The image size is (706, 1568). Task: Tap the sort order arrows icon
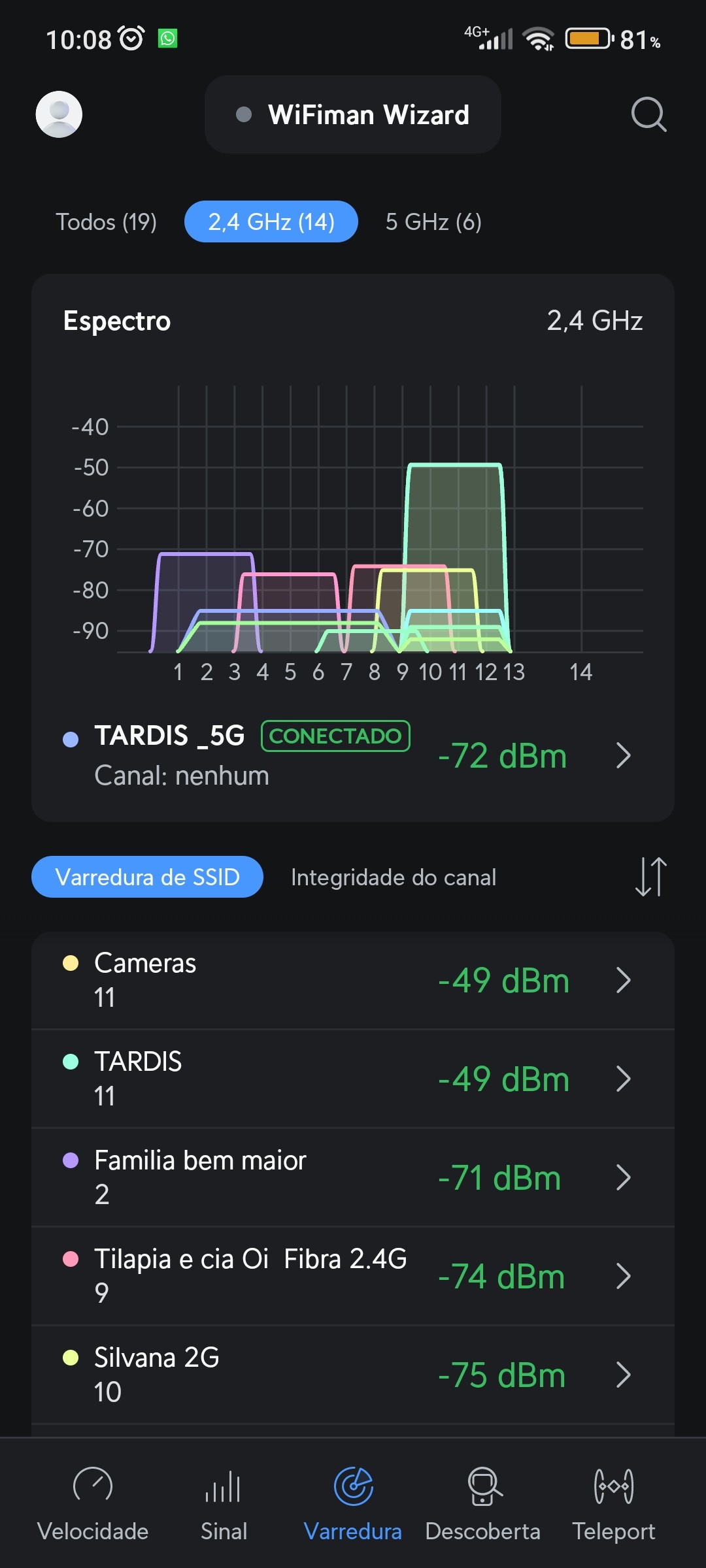(x=650, y=877)
